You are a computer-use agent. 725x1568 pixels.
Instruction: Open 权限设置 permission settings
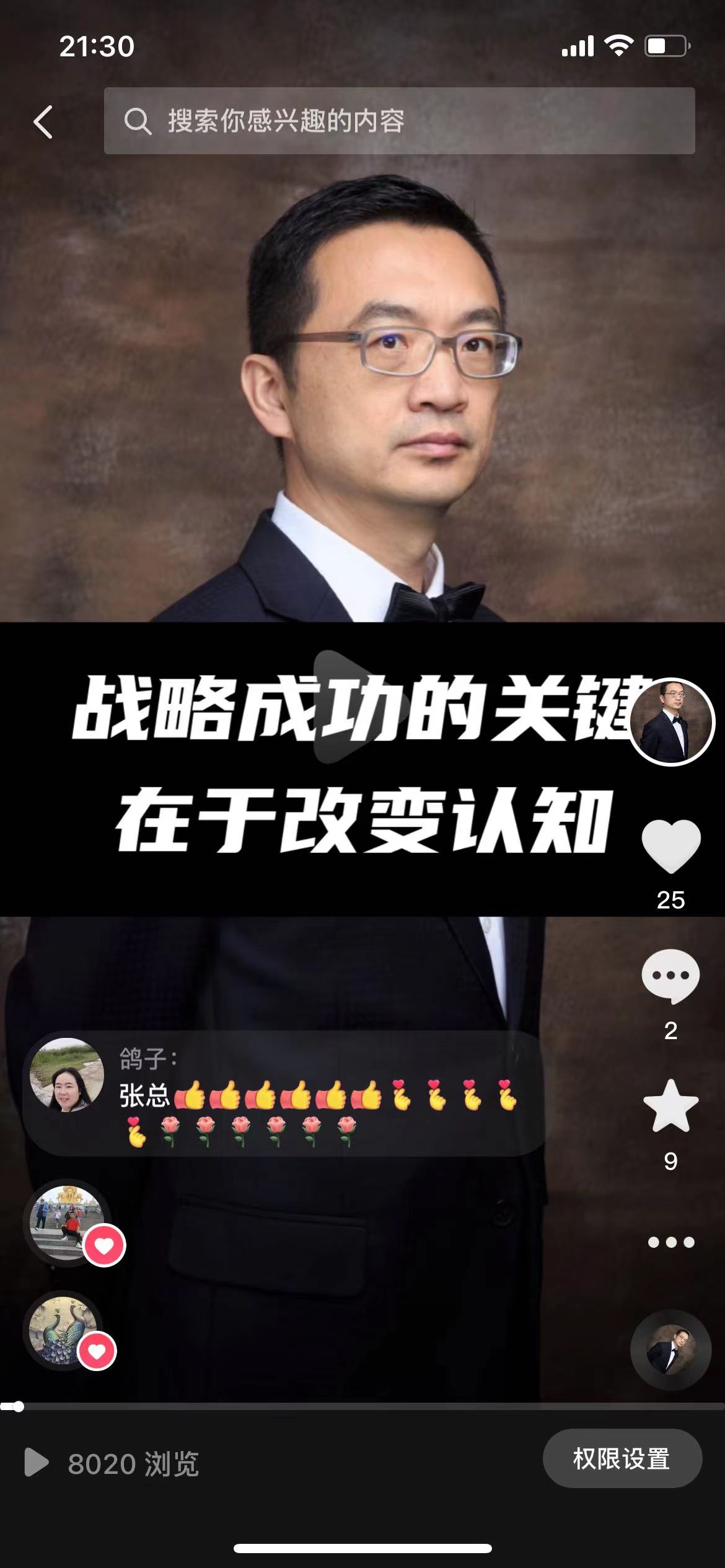tap(622, 1458)
